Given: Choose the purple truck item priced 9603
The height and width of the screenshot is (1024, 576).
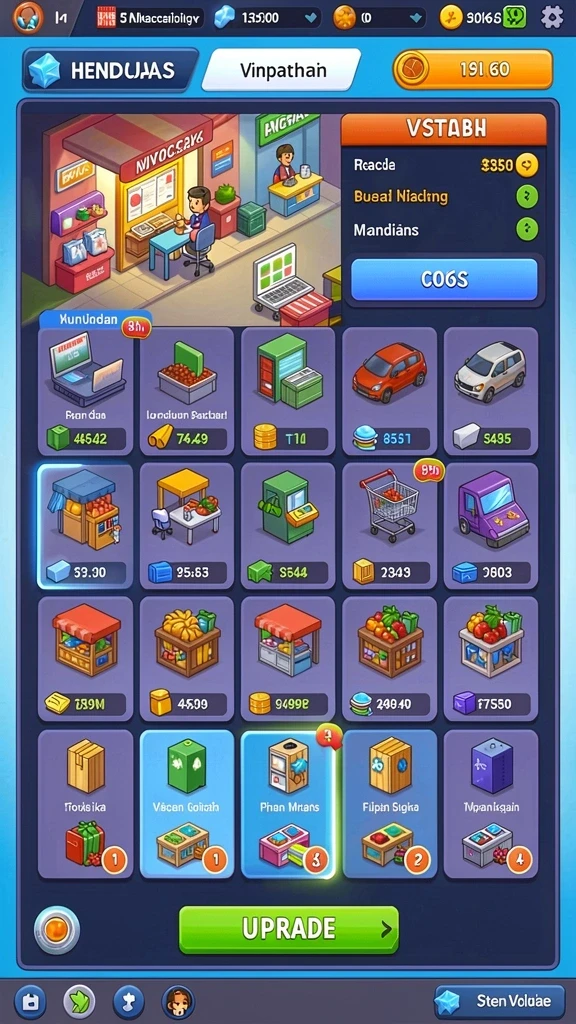Looking at the screenshot, I should 490,526.
